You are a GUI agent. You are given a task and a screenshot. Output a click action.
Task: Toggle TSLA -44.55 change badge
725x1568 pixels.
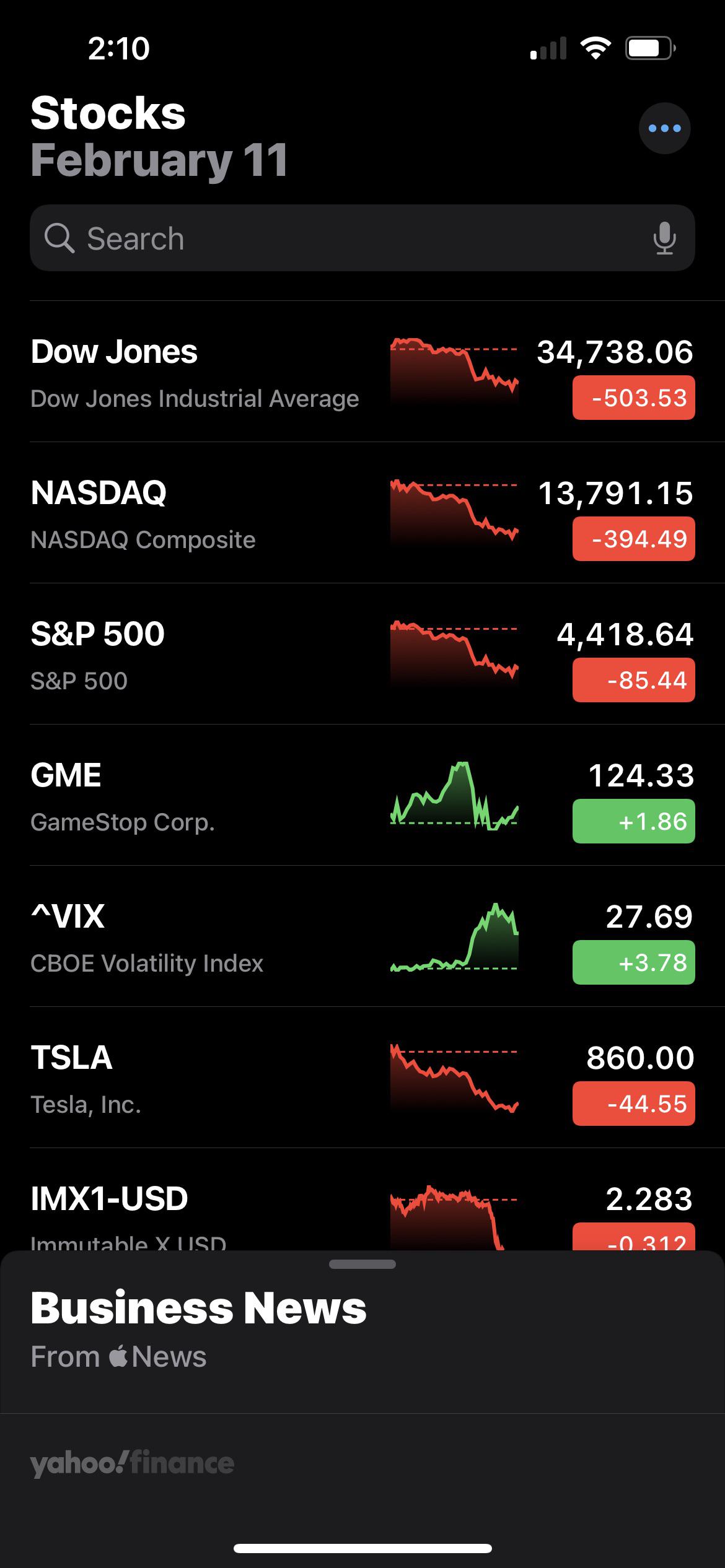[x=633, y=1104]
